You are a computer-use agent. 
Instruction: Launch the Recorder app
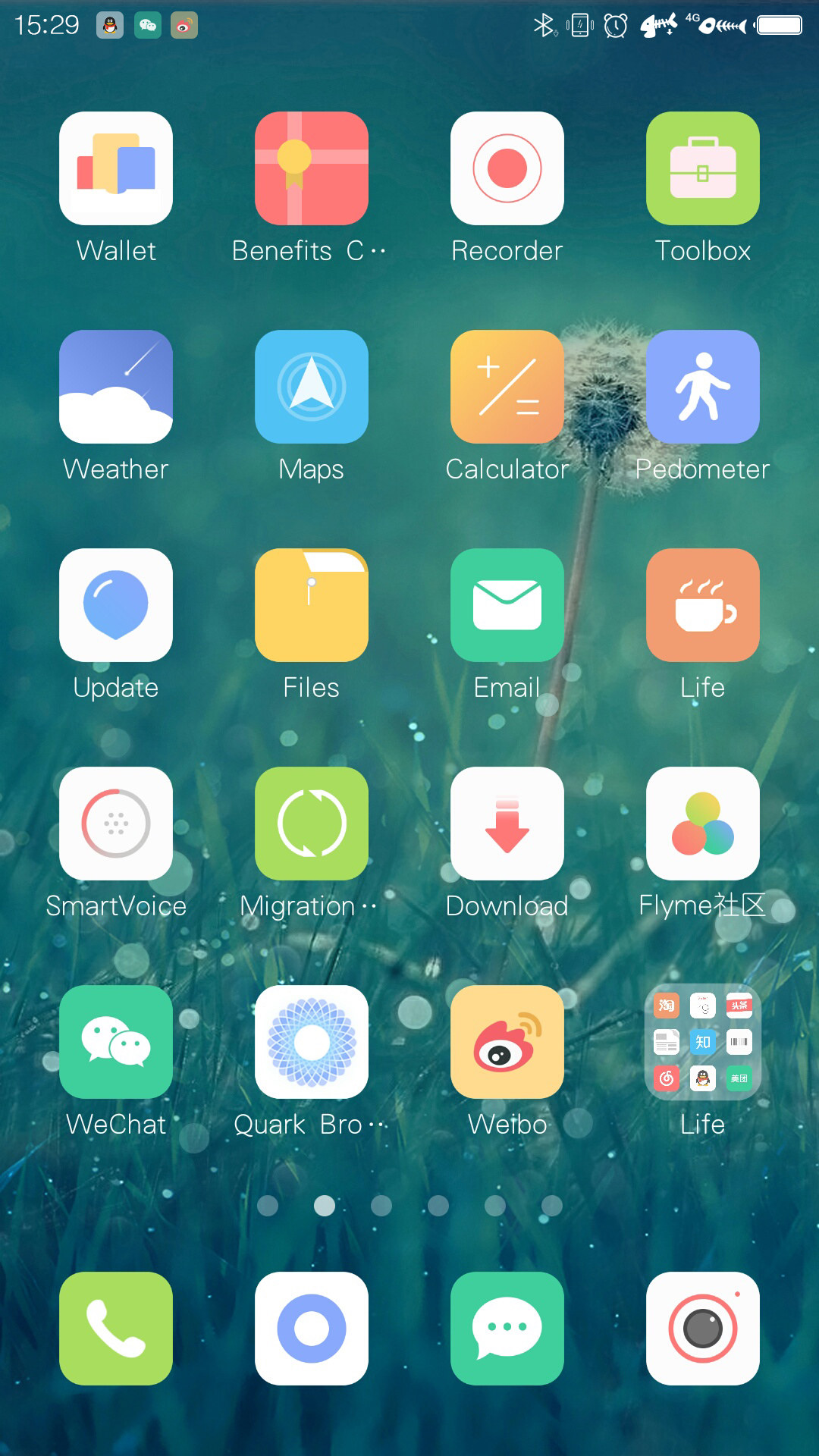pyautogui.click(x=507, y=168)
